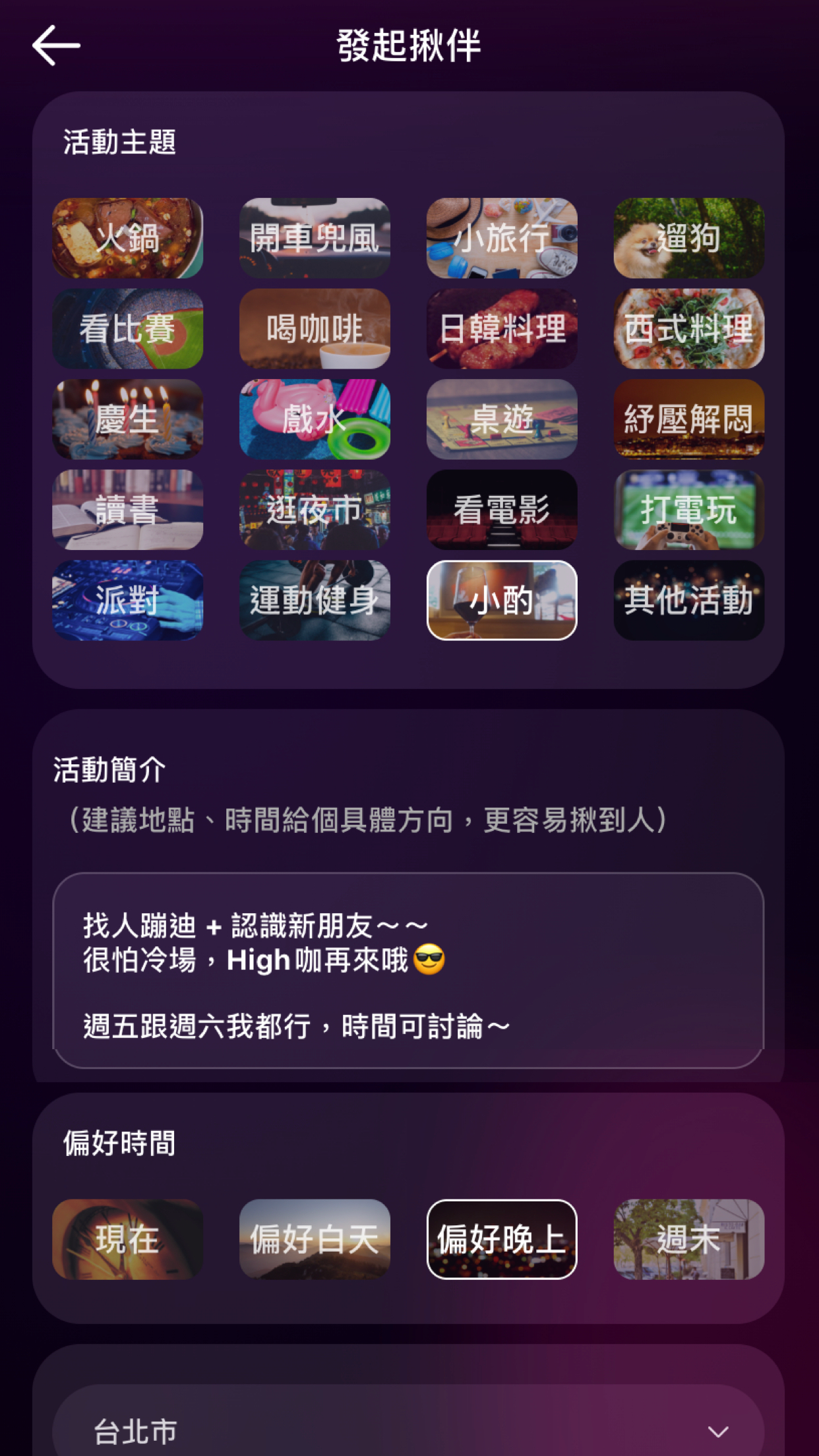Choose the 喝咖啡 theme

(x=315, y=330)
